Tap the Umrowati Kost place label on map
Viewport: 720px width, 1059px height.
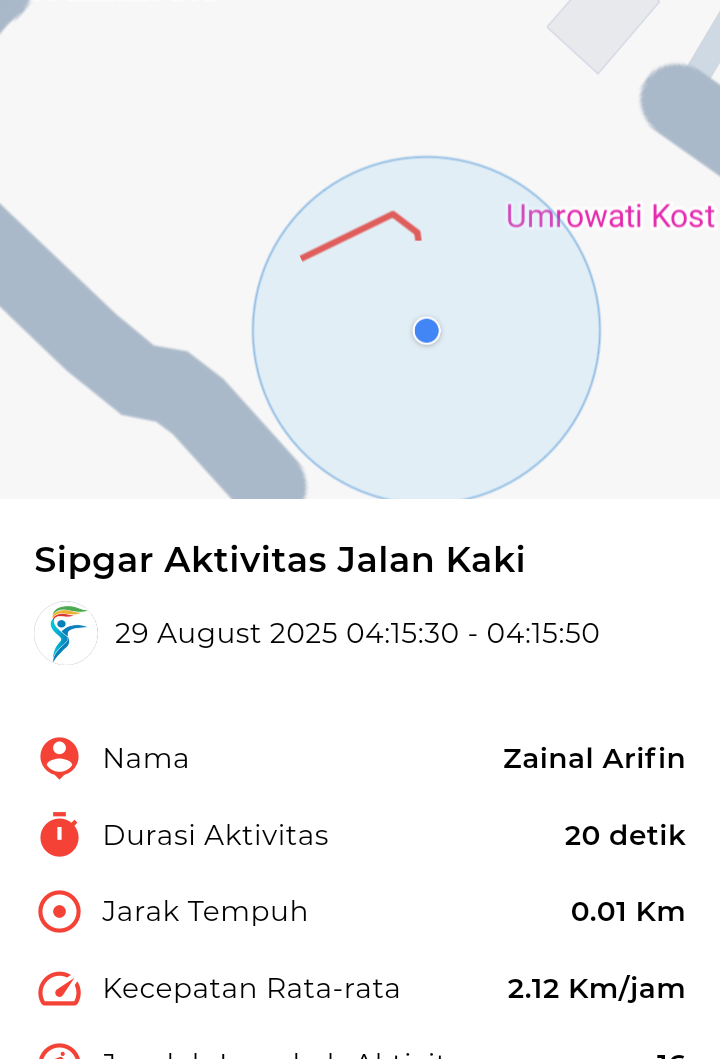point(610,216)
